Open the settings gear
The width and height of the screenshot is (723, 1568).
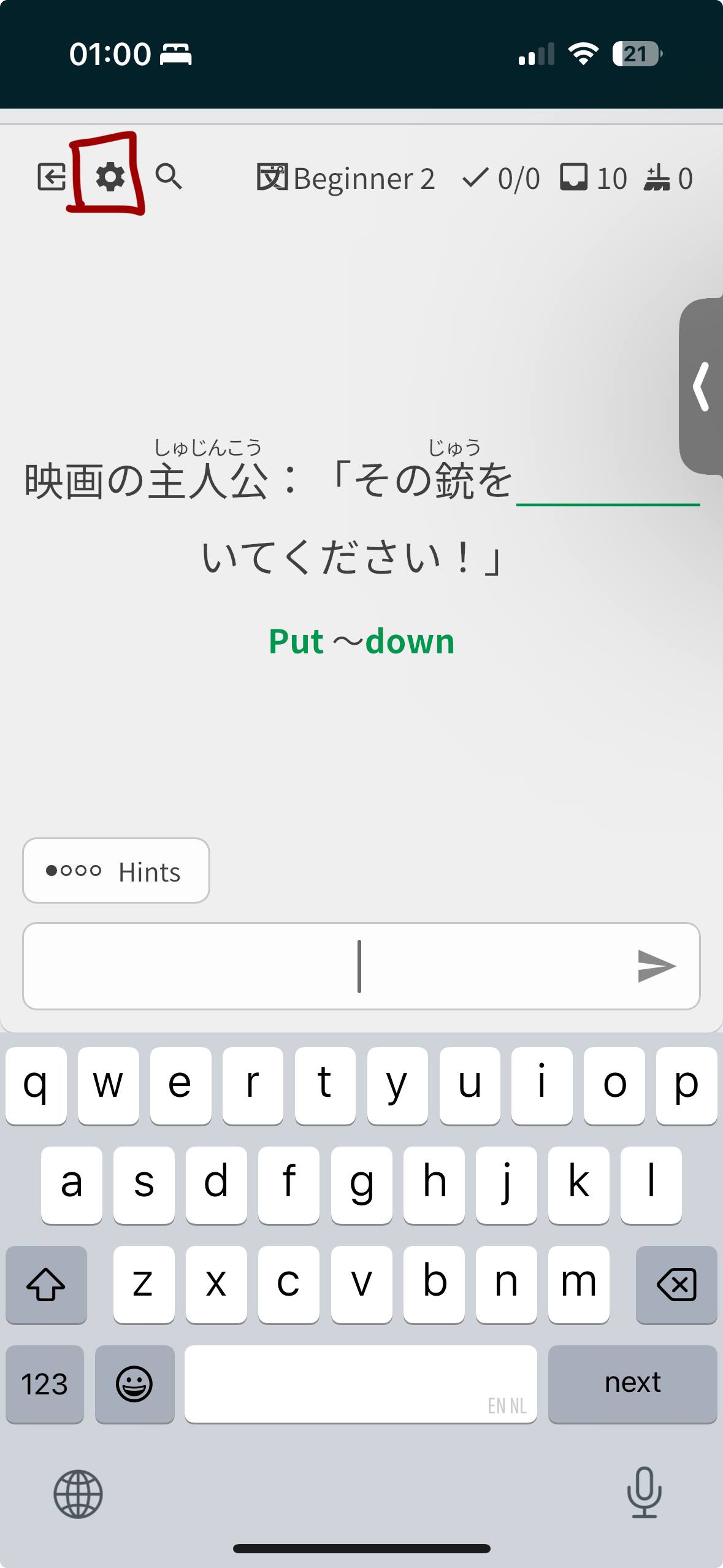[x=110, y=177]
